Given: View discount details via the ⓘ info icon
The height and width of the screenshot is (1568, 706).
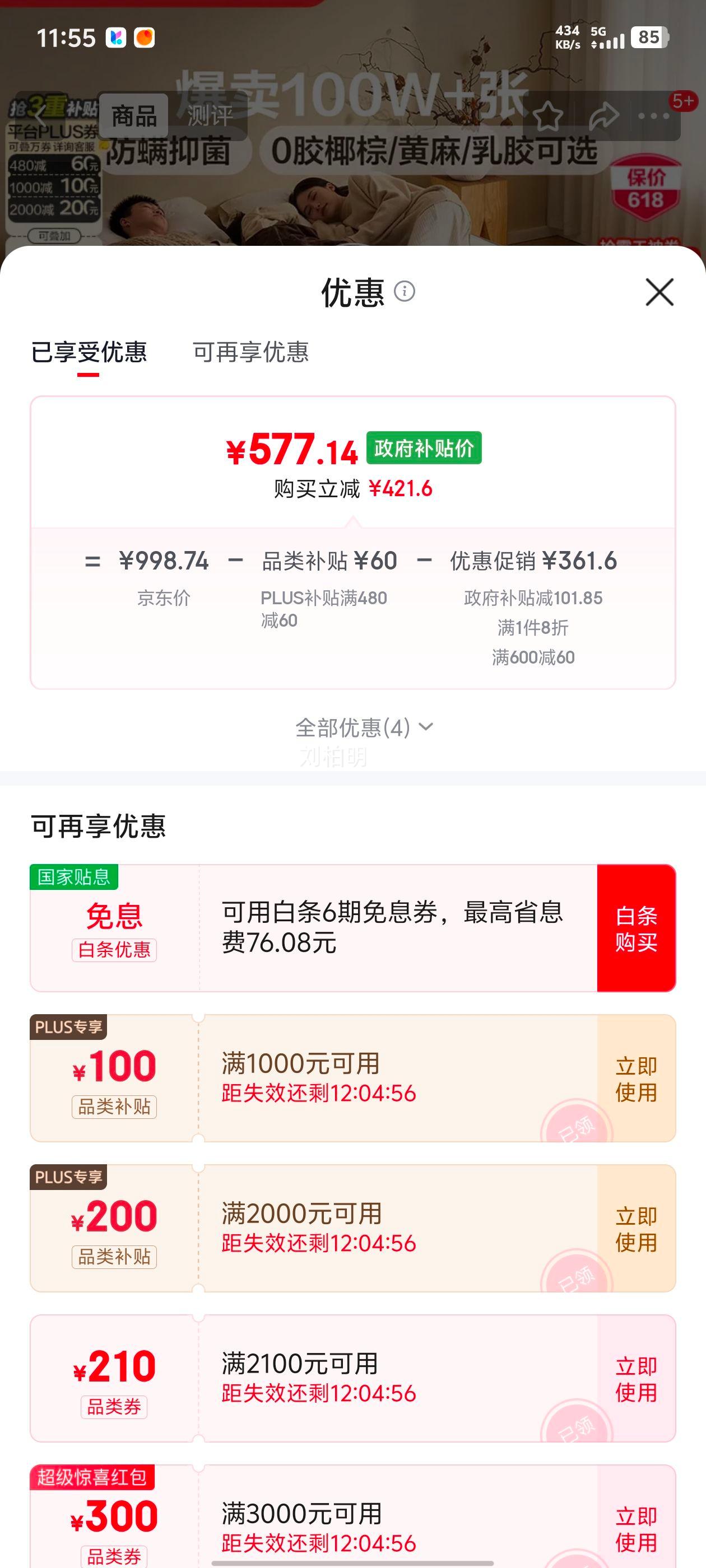Looking at the screenshot, I should pos(404,293).
